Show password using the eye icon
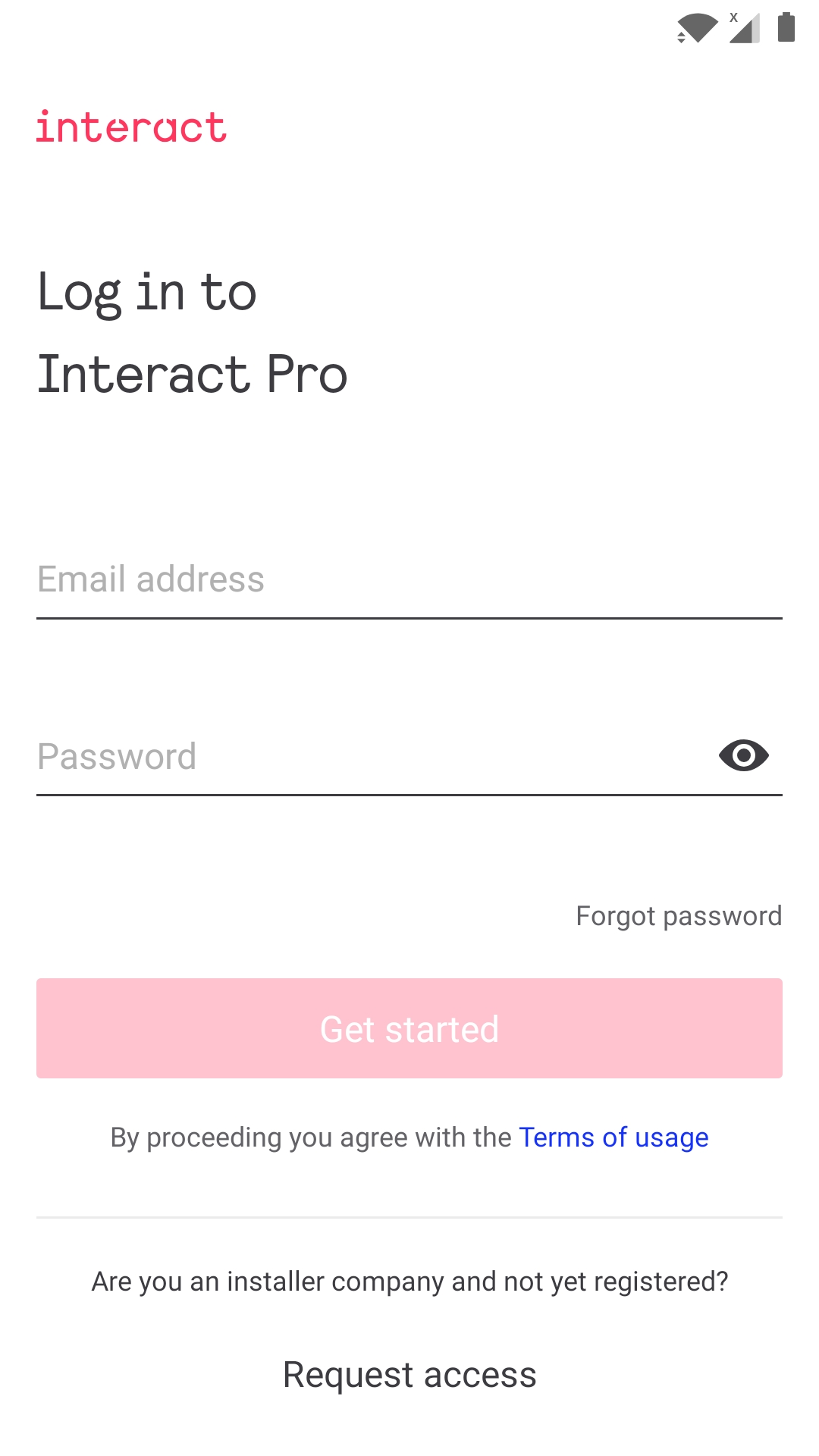Viewport: 819px width, 1456px height. [743, 755]
